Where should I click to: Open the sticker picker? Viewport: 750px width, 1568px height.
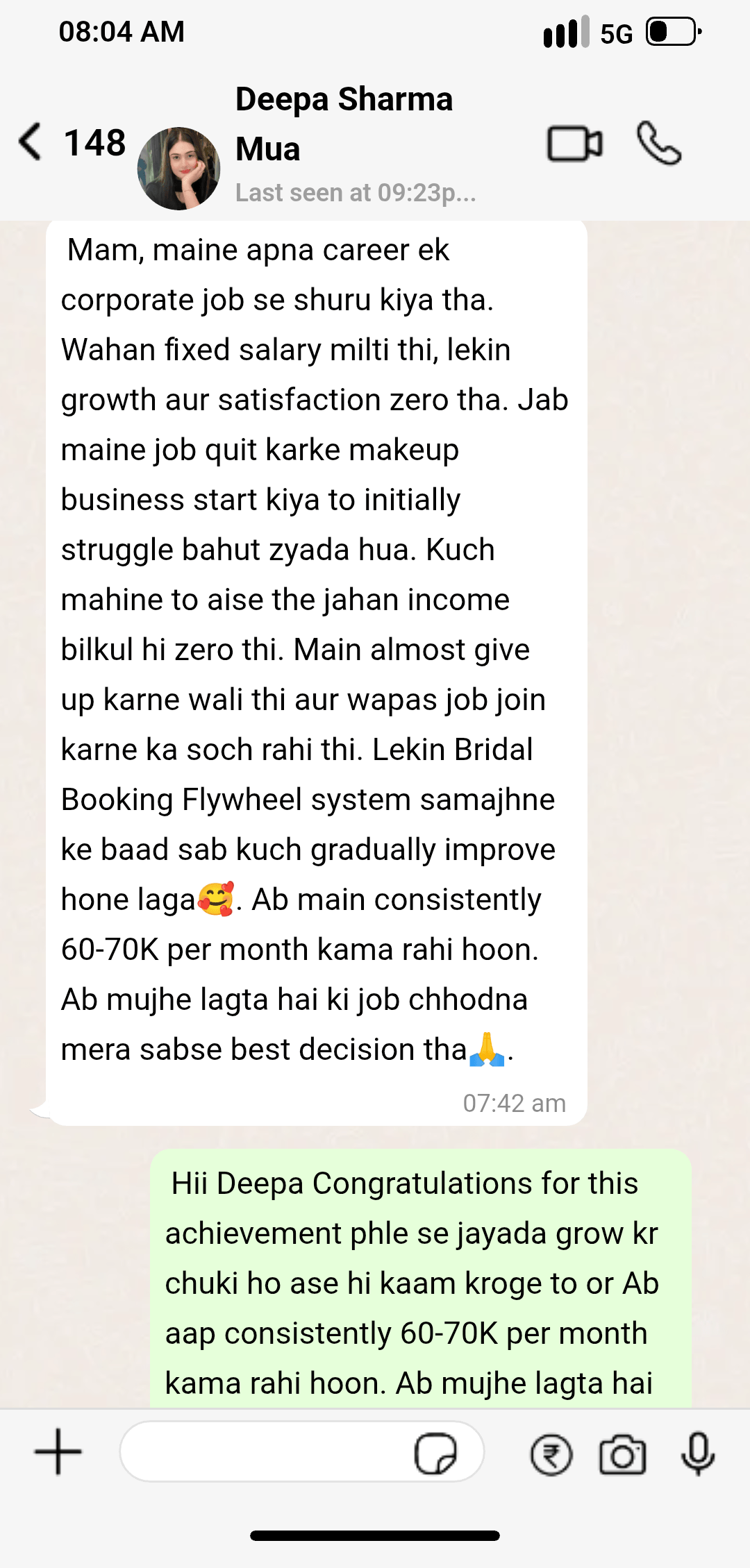(x=435, y=1453)
